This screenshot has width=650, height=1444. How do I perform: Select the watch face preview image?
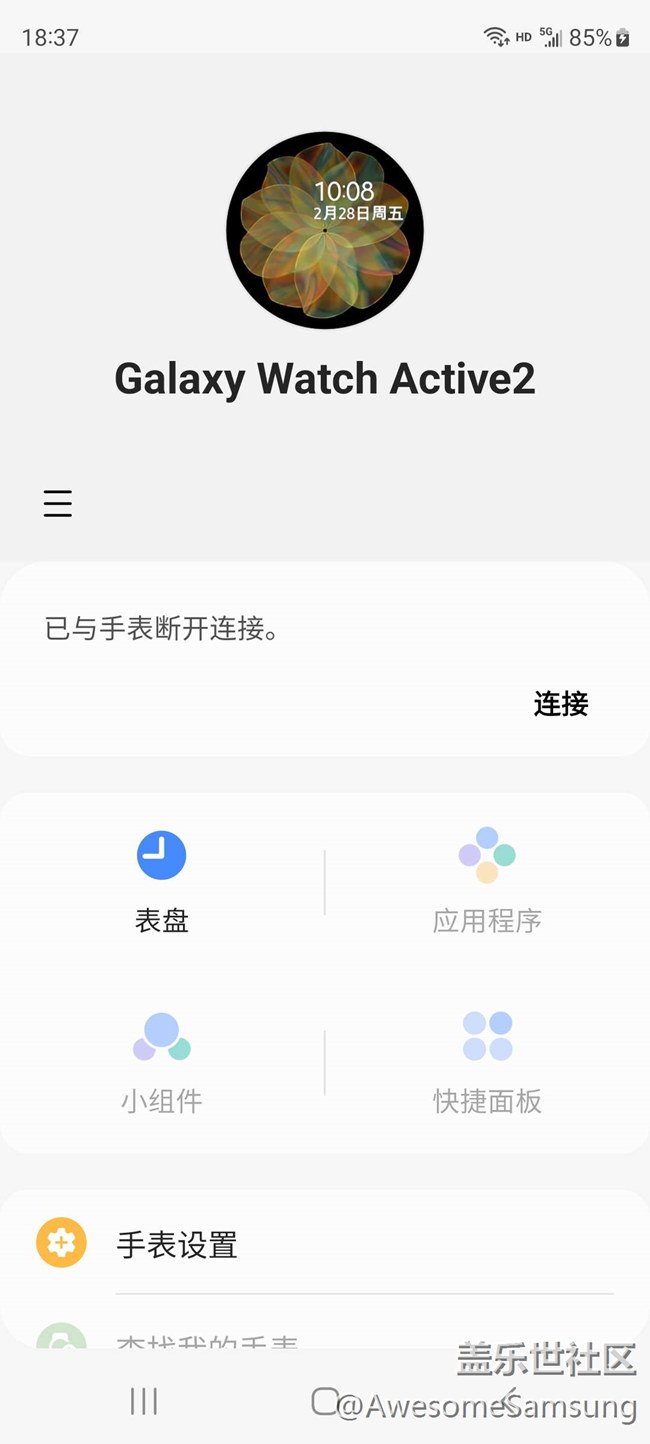[x=325, y=230]
